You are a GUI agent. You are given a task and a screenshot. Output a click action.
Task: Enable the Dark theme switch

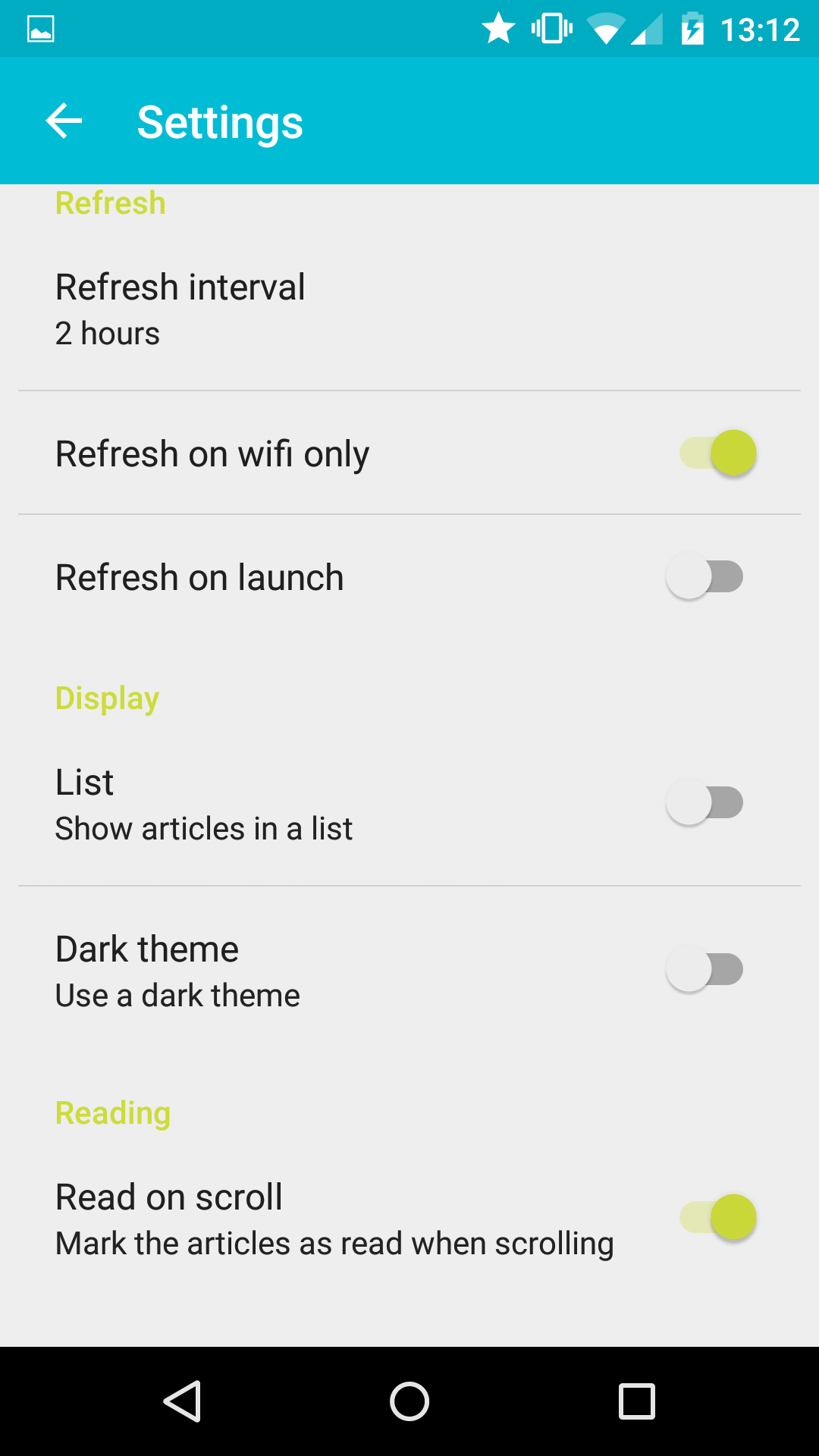704,969
